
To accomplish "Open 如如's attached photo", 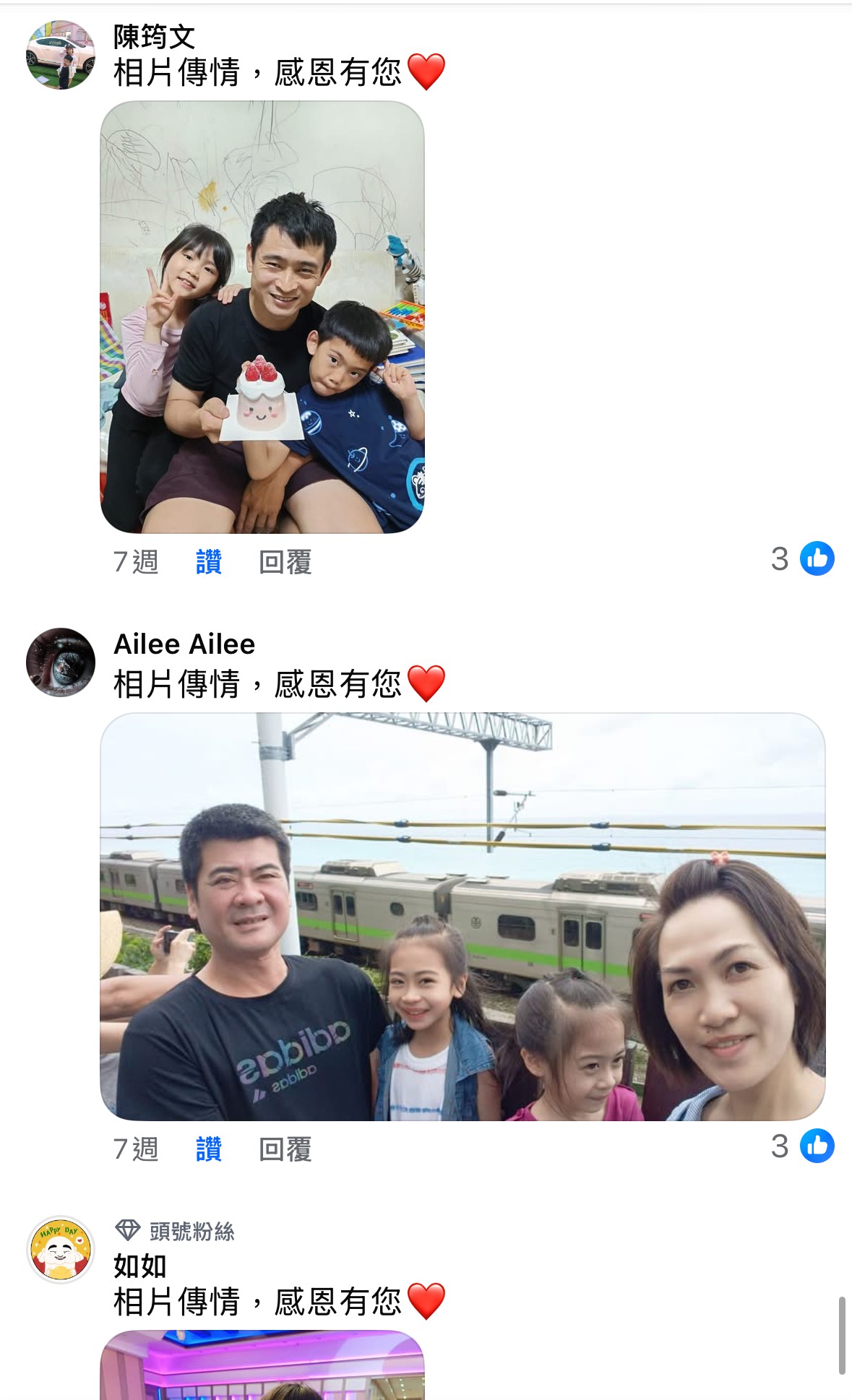I will pyautogui.click(x=262, y=1365).
